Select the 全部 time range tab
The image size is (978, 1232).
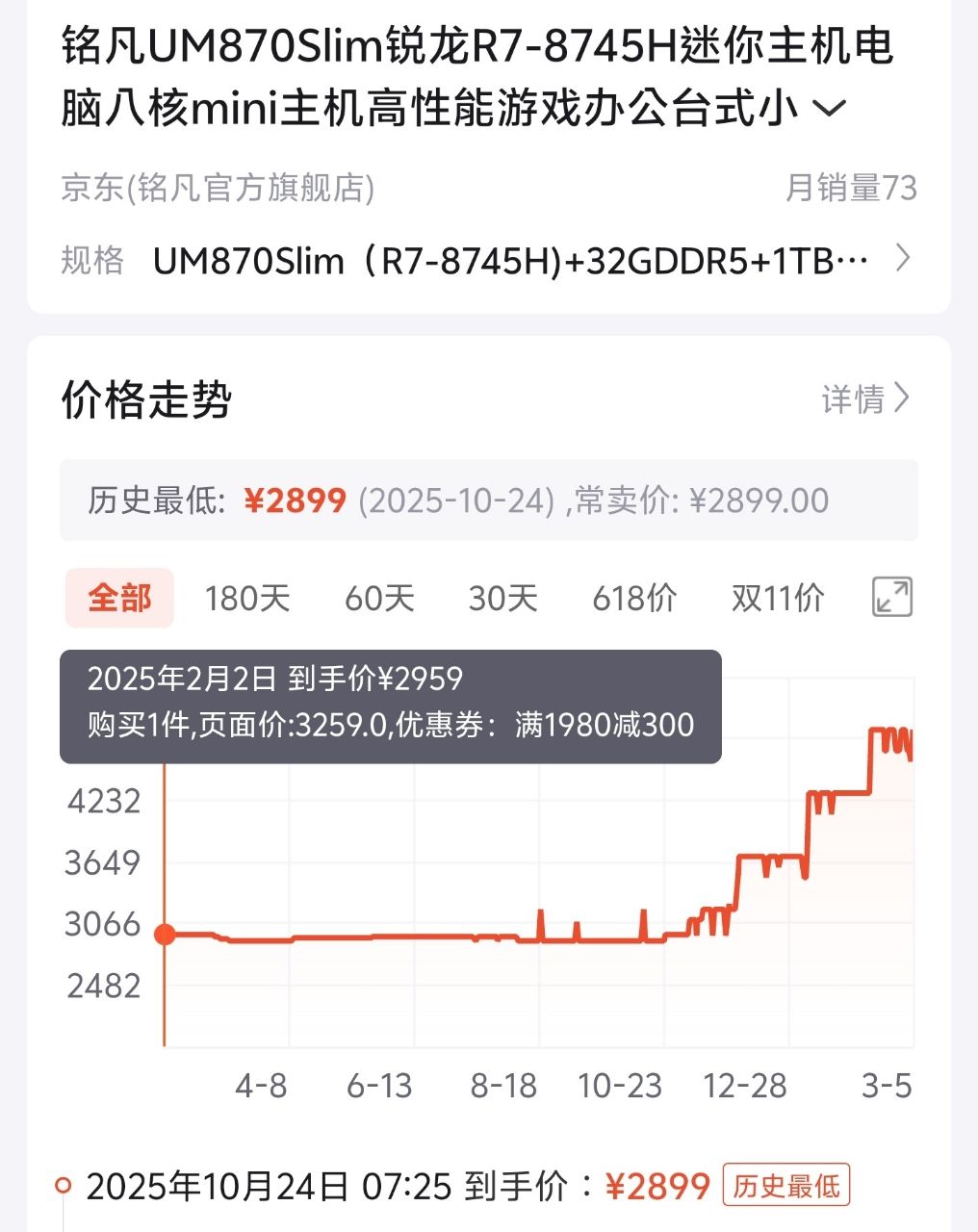coord(120,599)
